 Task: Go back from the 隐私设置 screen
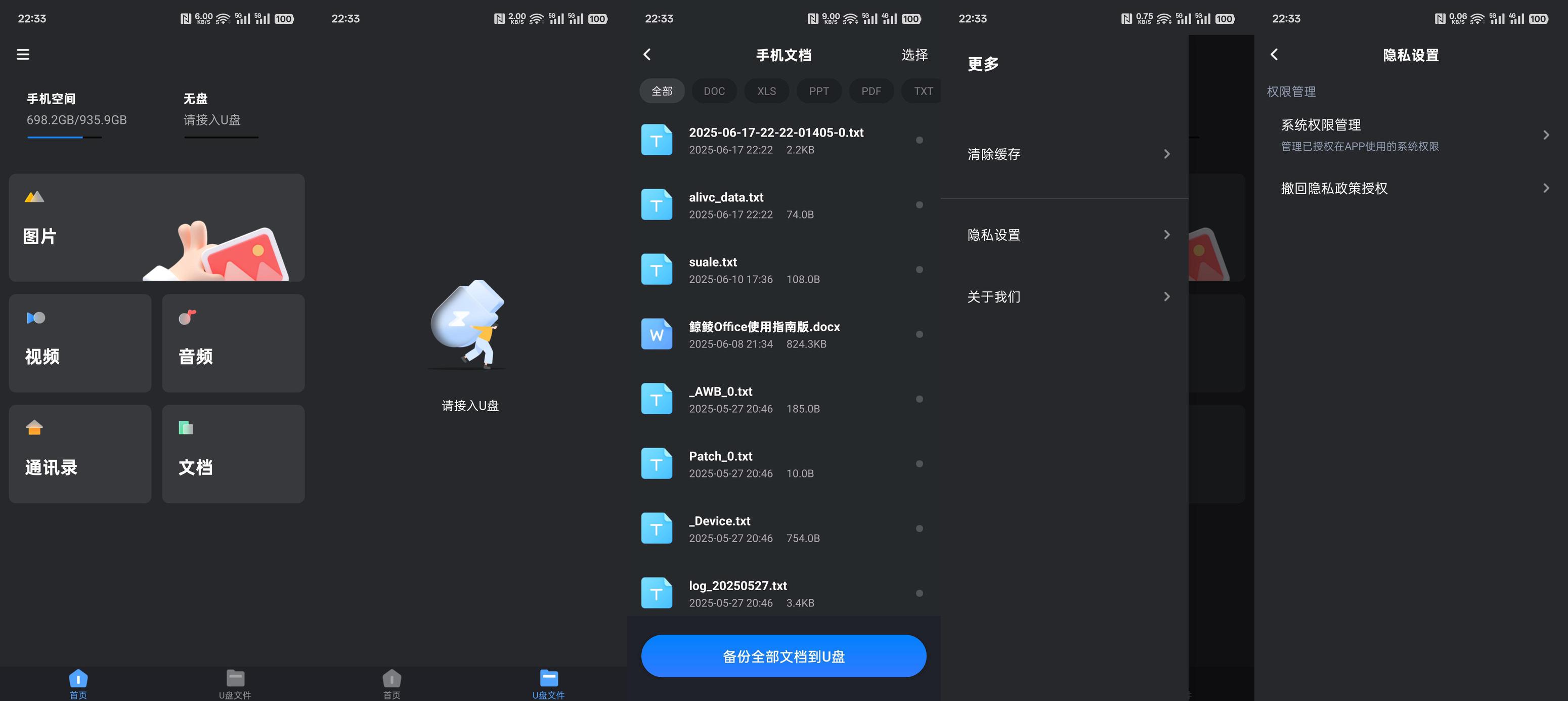pos(1274,55)
